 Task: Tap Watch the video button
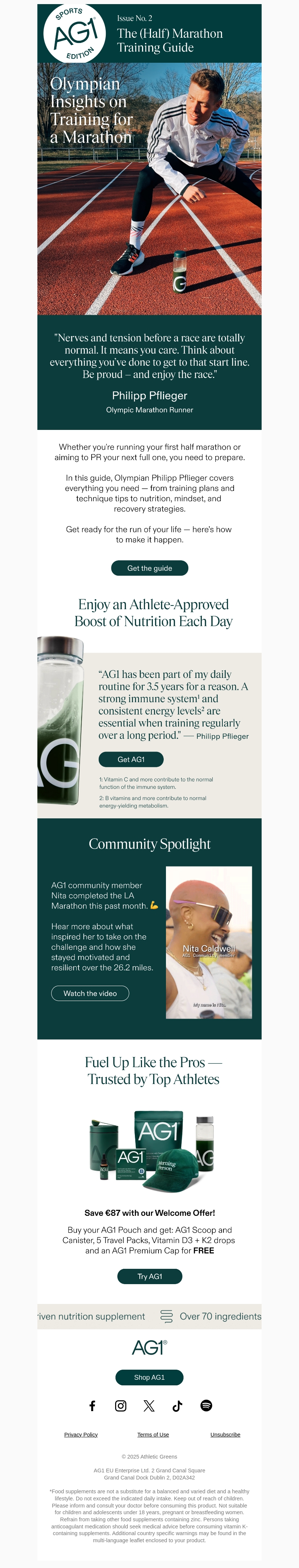90,993
